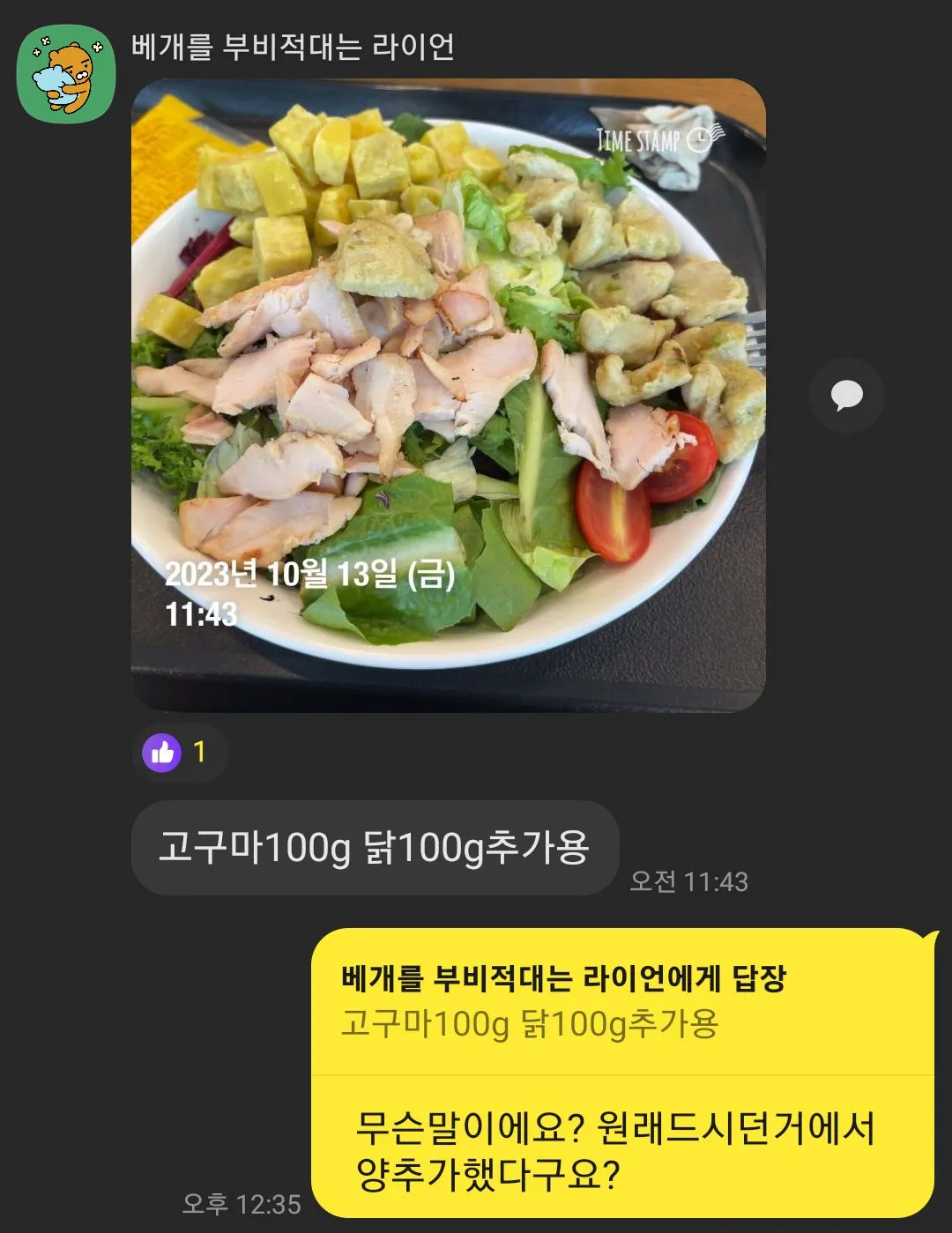Click the TIME STAMP clock watermark icon
The height and width of the screenshot is (1233, 952).
click(700, 138)
